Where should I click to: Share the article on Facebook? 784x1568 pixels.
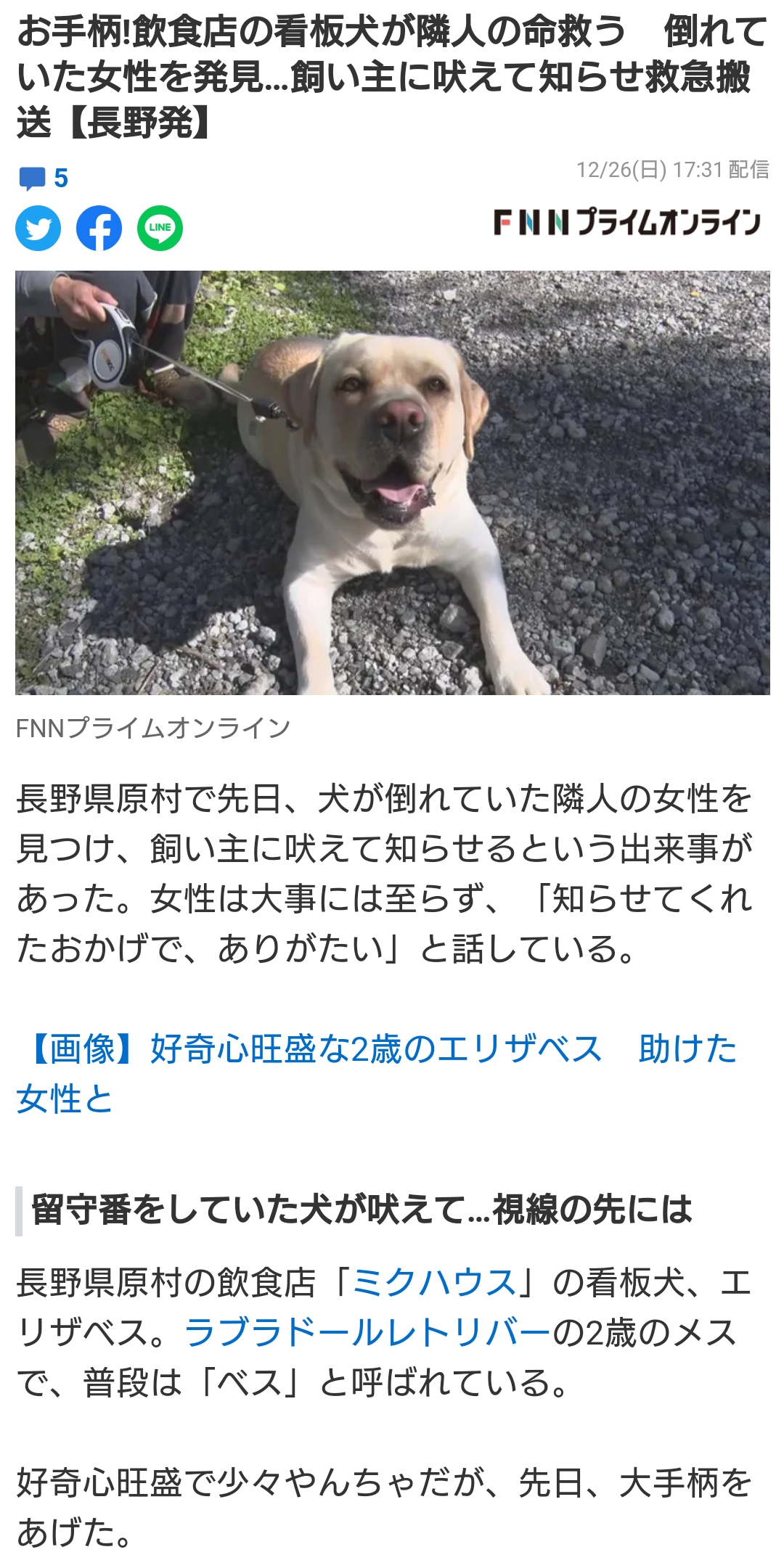click(99, 229)
